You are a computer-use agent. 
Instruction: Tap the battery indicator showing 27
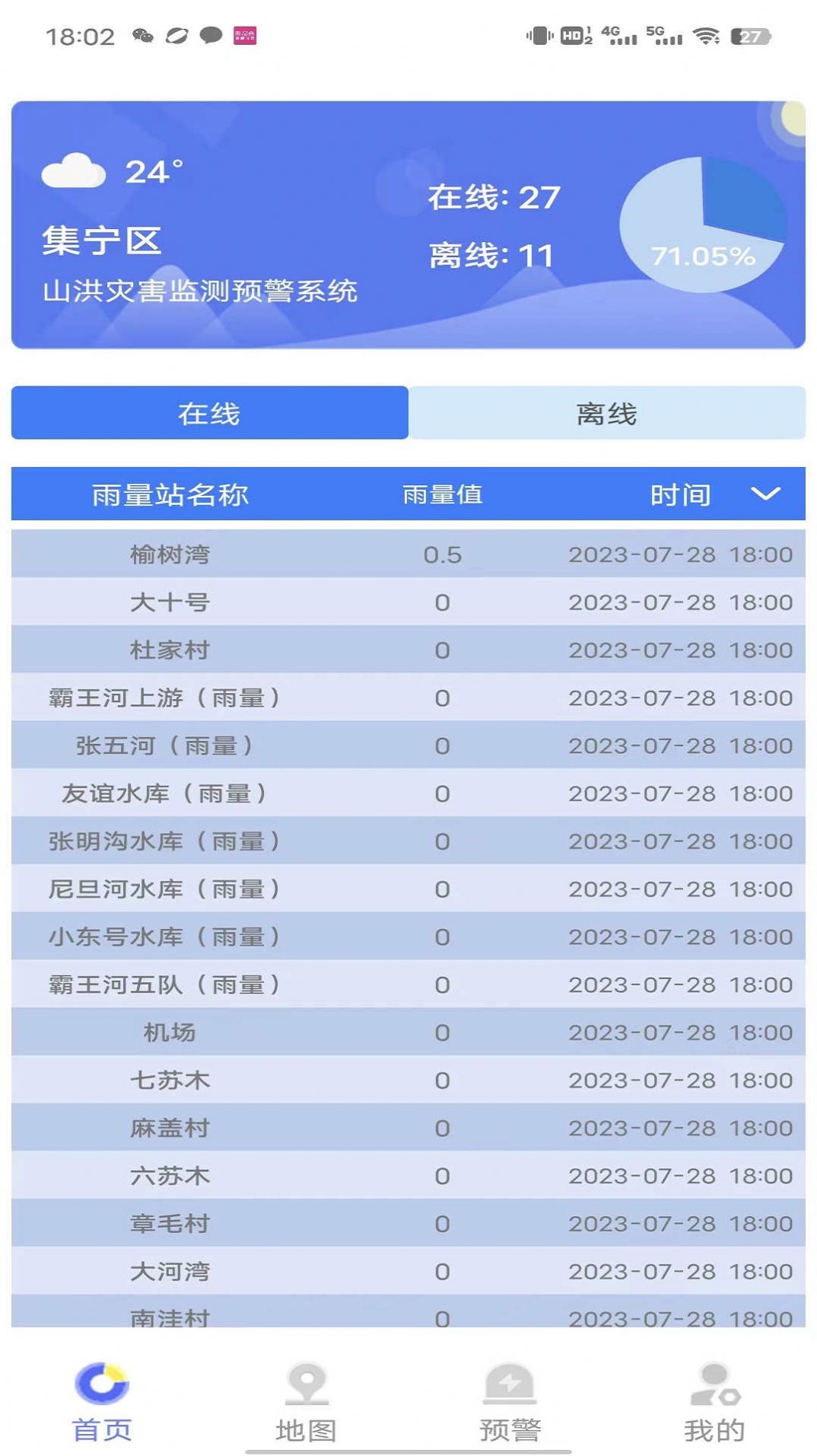click(x=749, y=34)
